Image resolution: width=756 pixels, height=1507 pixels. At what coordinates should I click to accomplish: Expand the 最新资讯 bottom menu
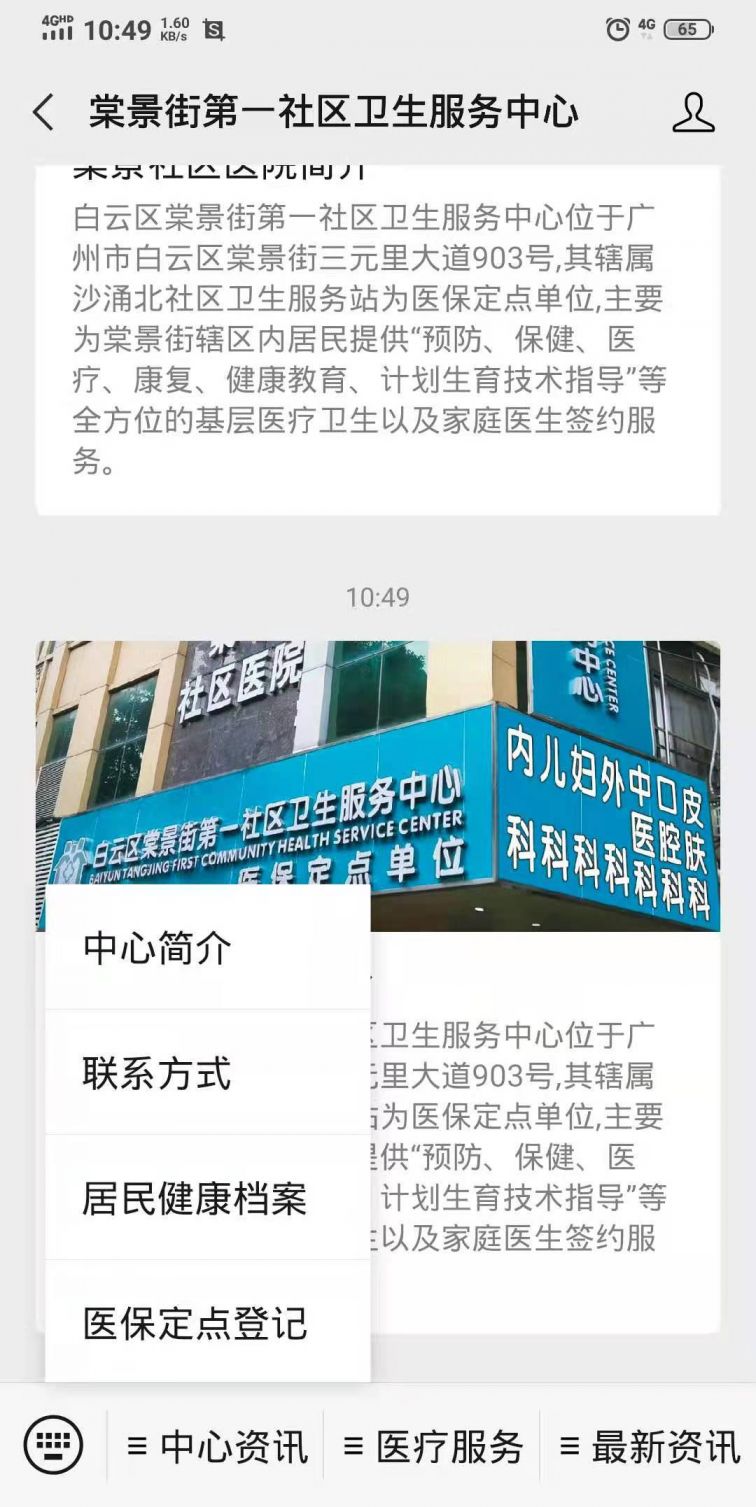(x=649, y=1446)
